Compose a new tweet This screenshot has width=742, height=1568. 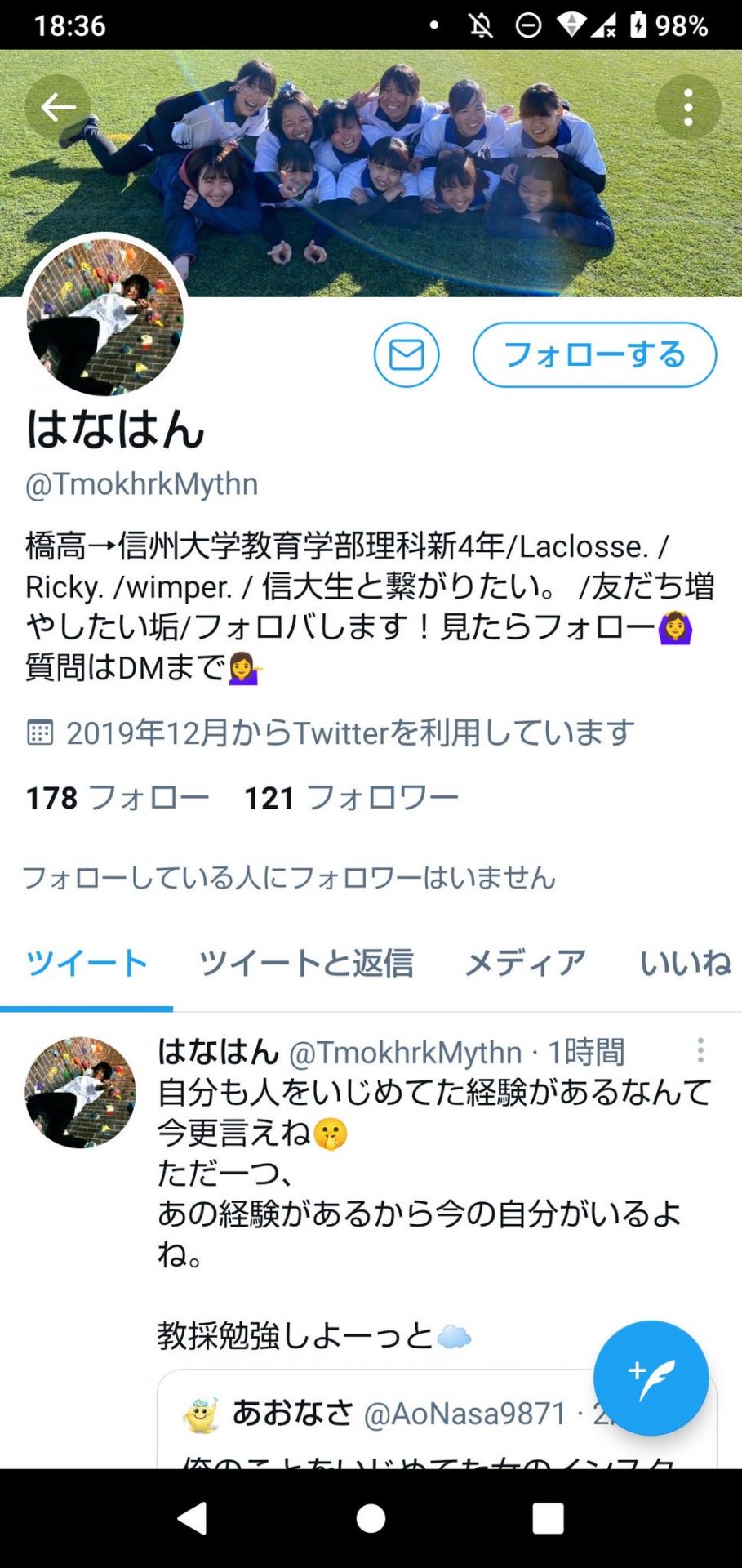(x=651, y=1379)
